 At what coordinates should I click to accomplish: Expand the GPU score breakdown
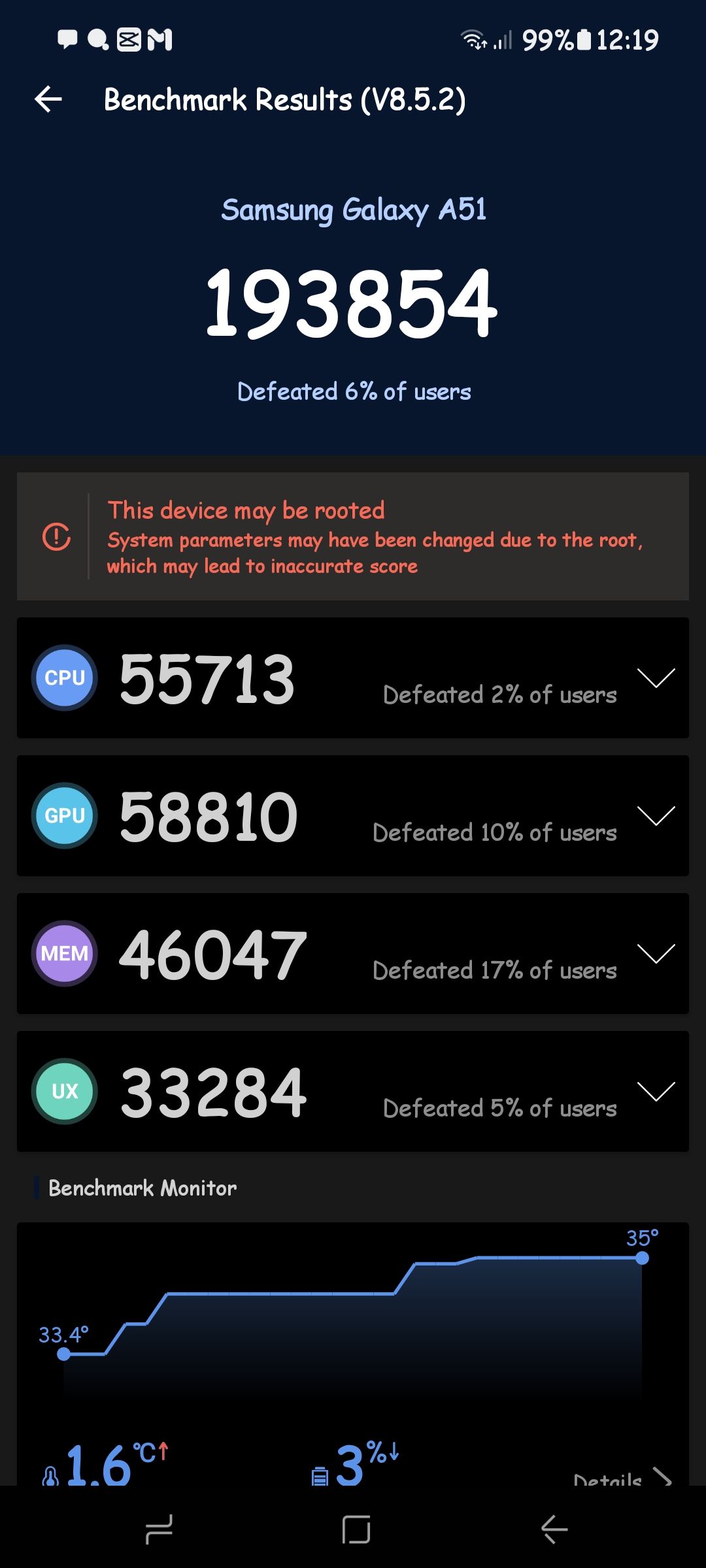(x=656, y=816)
